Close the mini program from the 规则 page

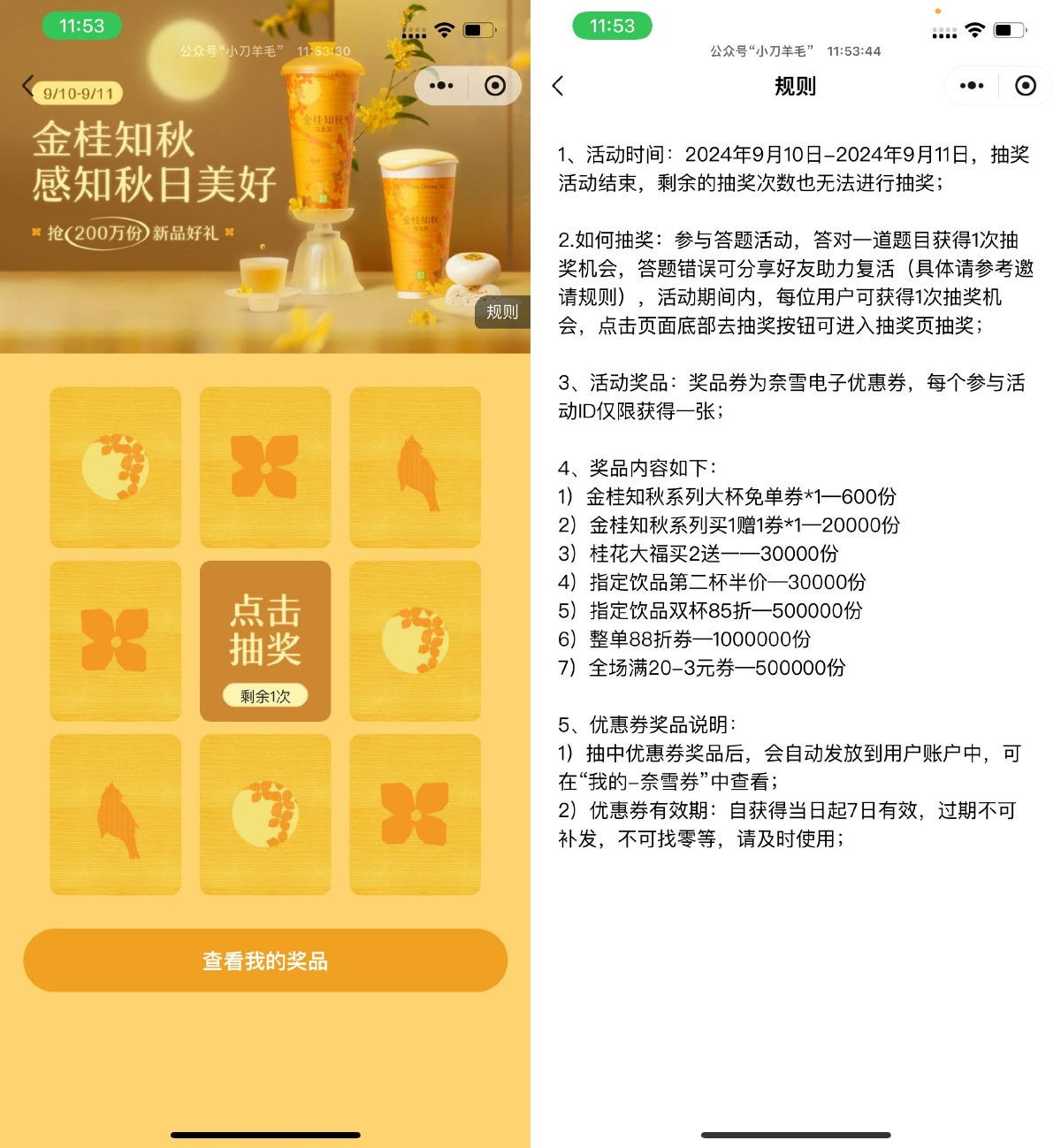1026,86
